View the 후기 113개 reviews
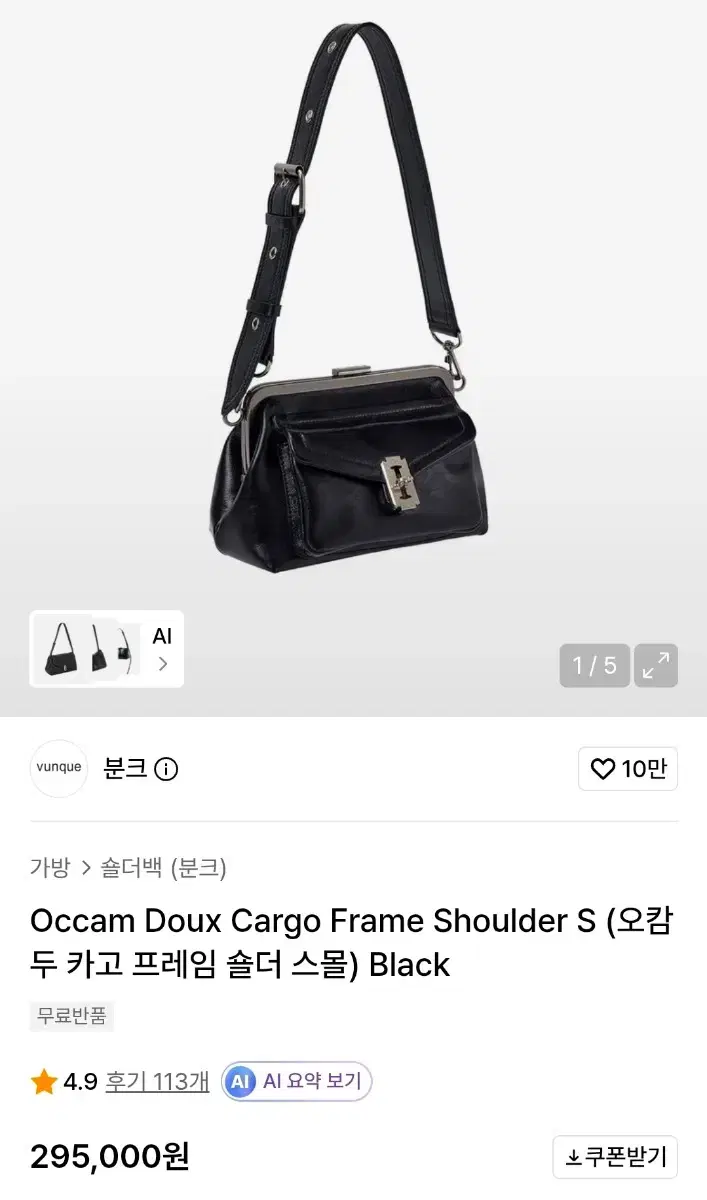707x1200 pixels. pyautogui.click(x=157, y=1081)
